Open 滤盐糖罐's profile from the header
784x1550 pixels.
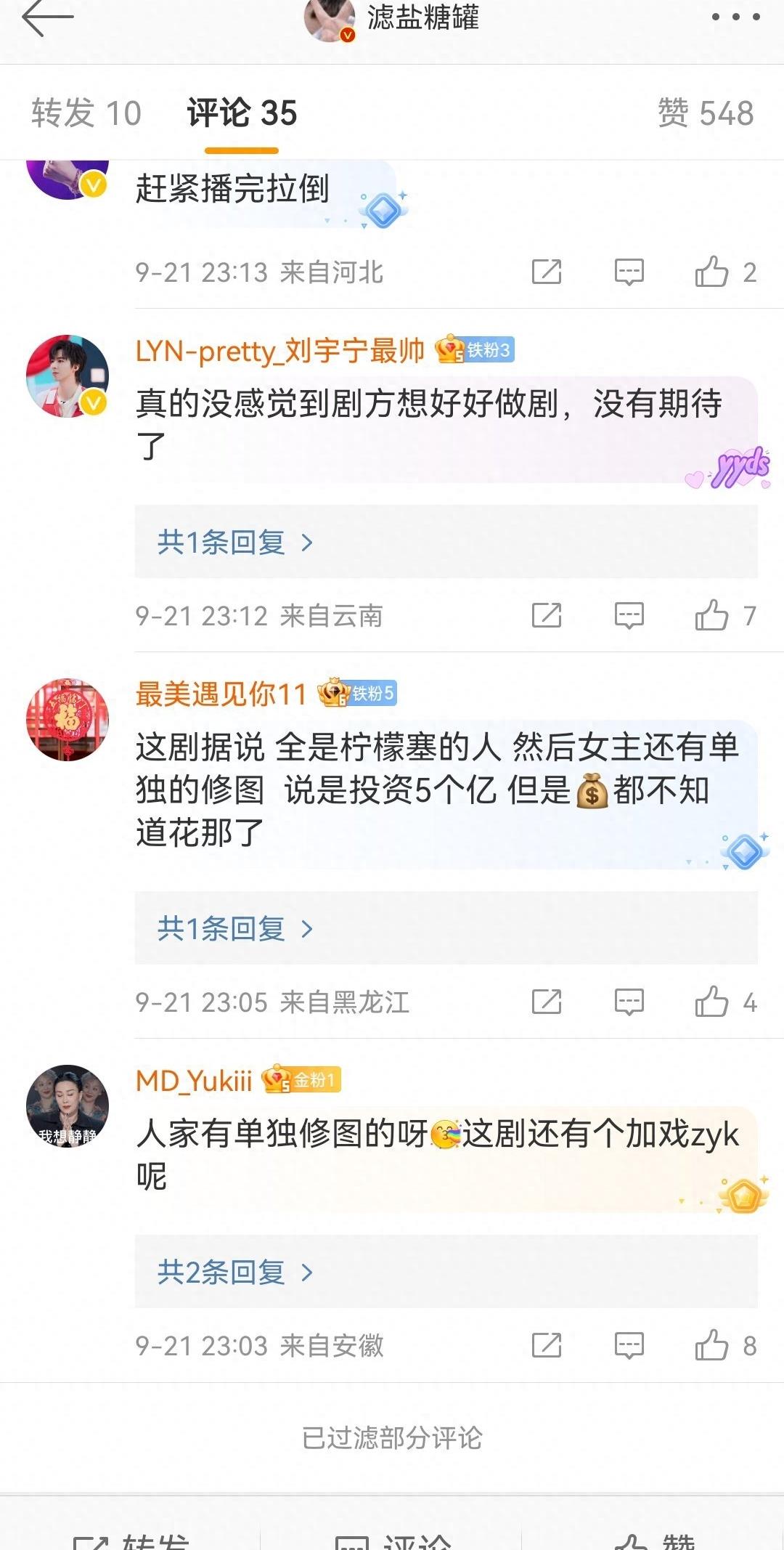421,18
